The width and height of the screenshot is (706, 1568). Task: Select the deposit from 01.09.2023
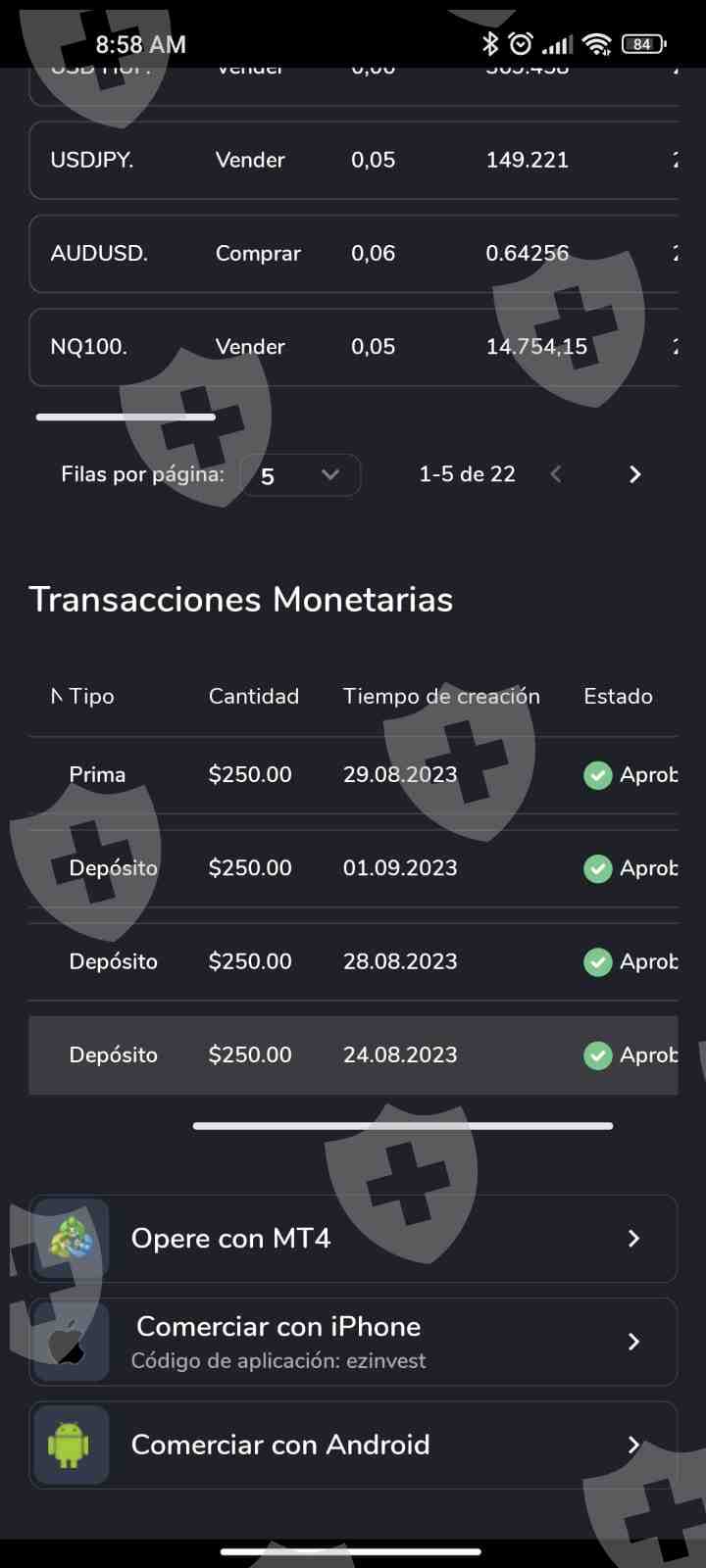353,868
